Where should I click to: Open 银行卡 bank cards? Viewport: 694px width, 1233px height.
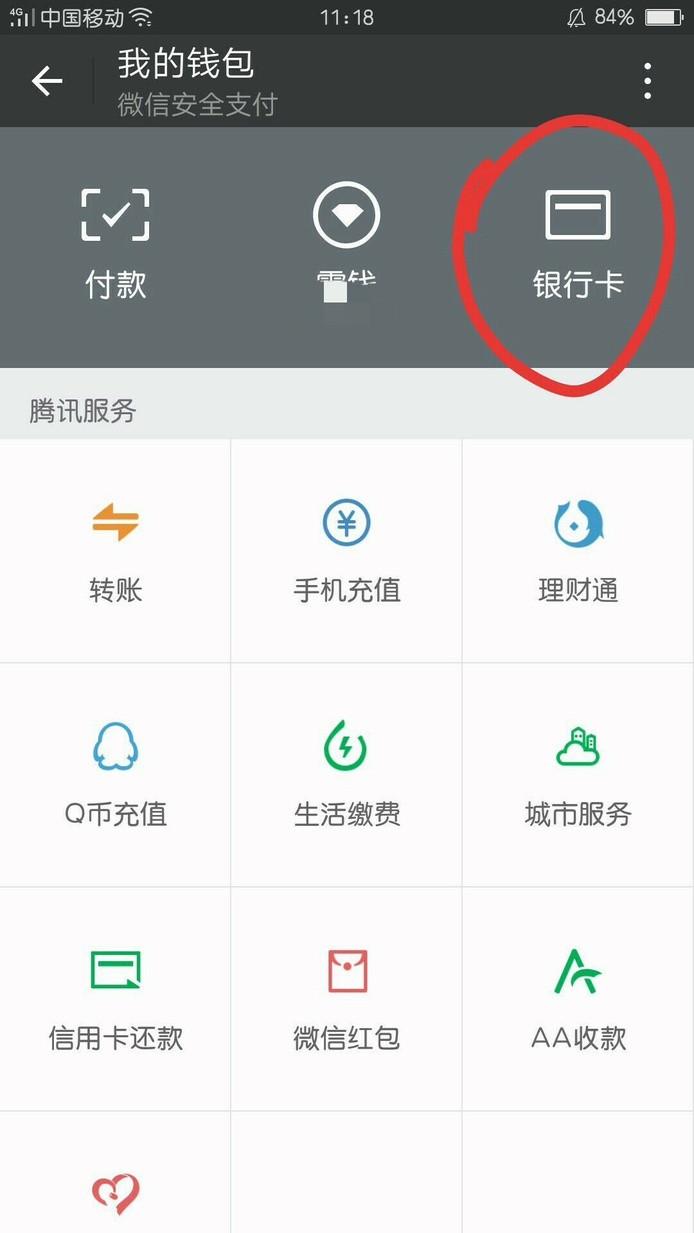578,244
